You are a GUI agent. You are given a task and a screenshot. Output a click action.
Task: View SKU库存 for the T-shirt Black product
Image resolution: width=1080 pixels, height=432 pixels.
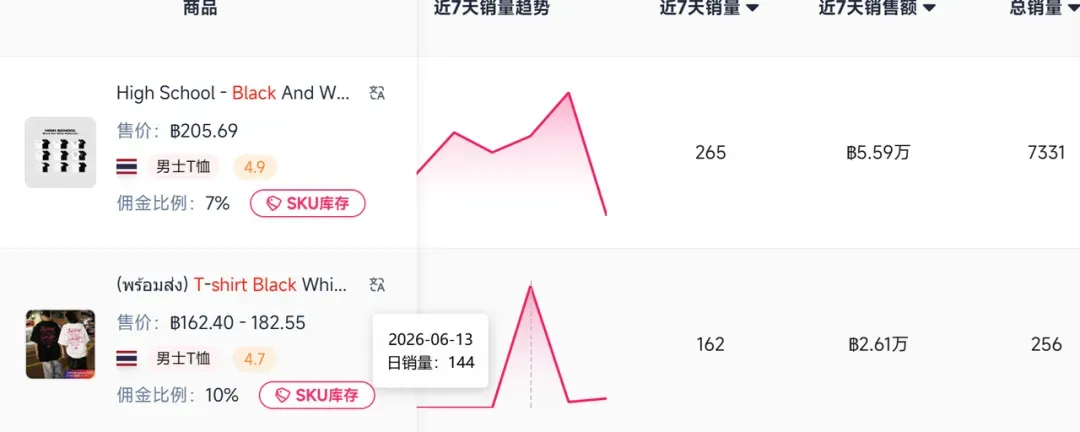click(317, 395)
